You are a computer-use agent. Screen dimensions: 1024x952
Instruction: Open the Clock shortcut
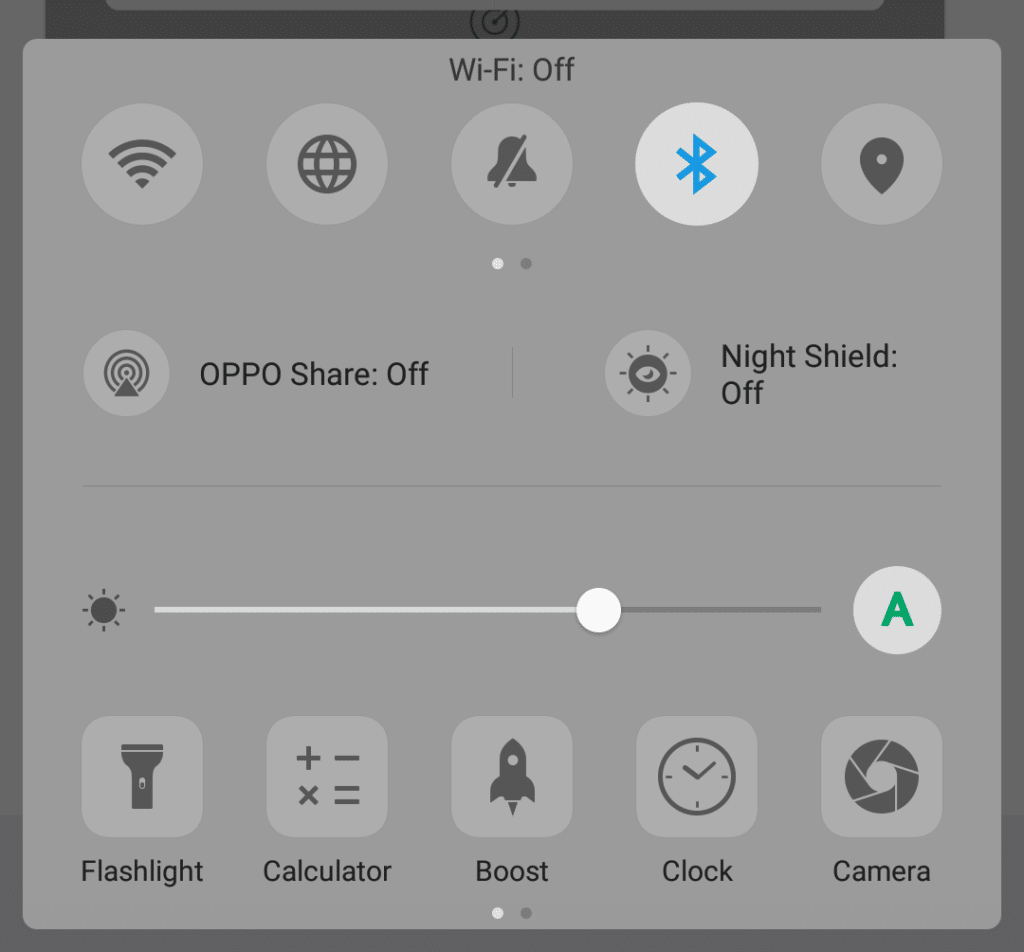coord(697,777)
